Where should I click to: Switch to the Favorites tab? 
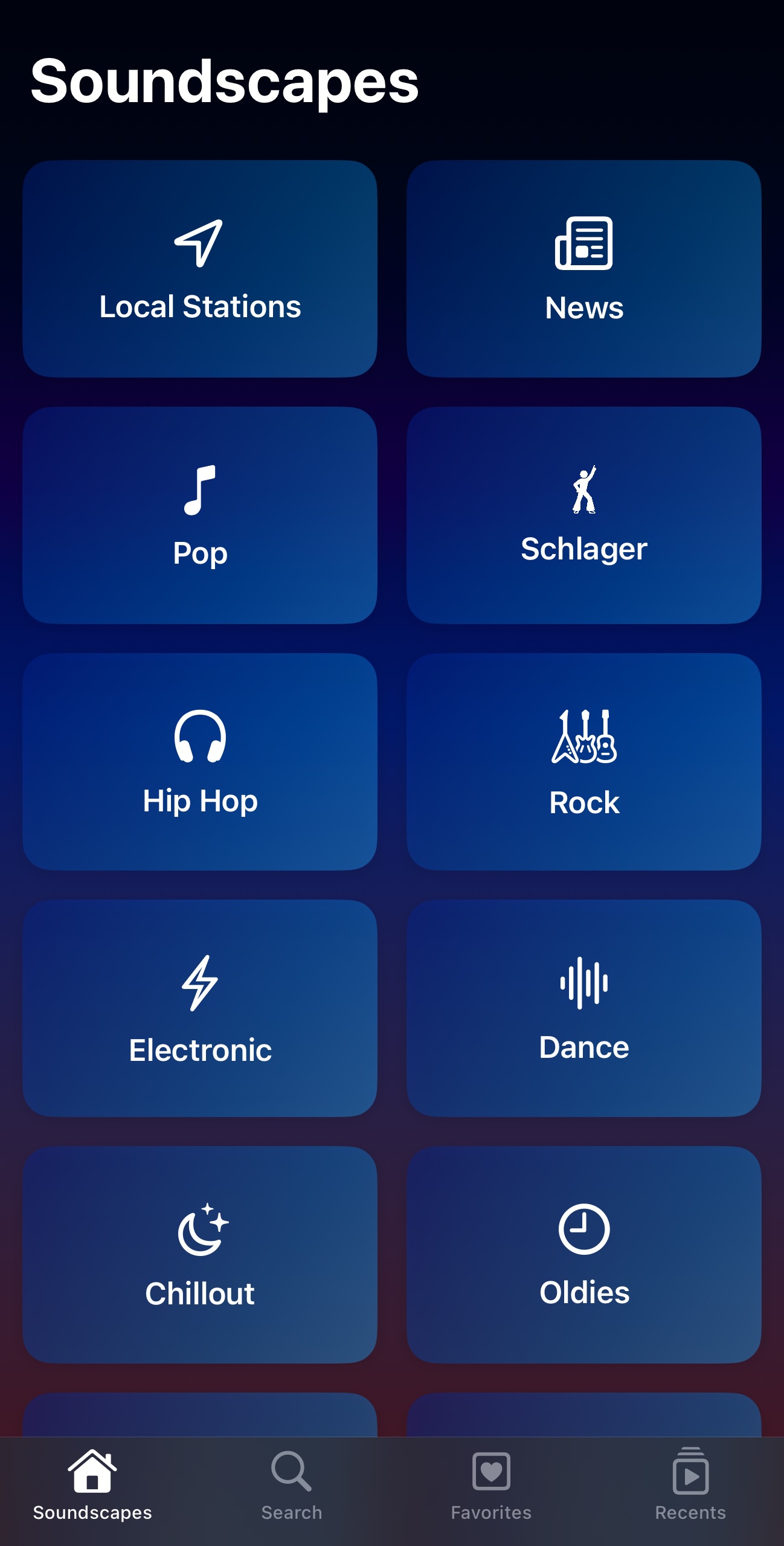[490, 1481]
